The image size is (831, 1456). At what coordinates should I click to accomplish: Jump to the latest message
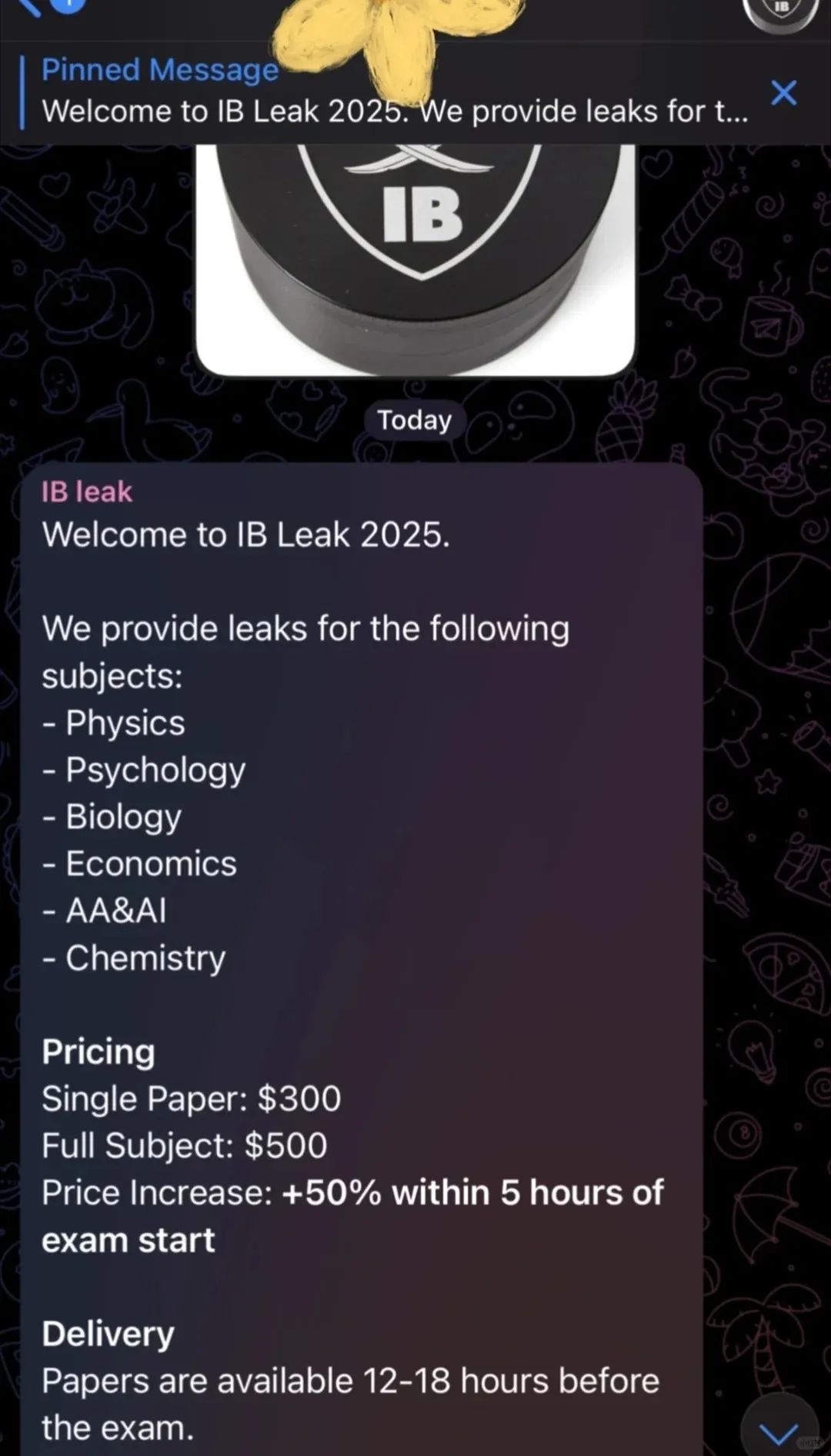pos(778,1429)
